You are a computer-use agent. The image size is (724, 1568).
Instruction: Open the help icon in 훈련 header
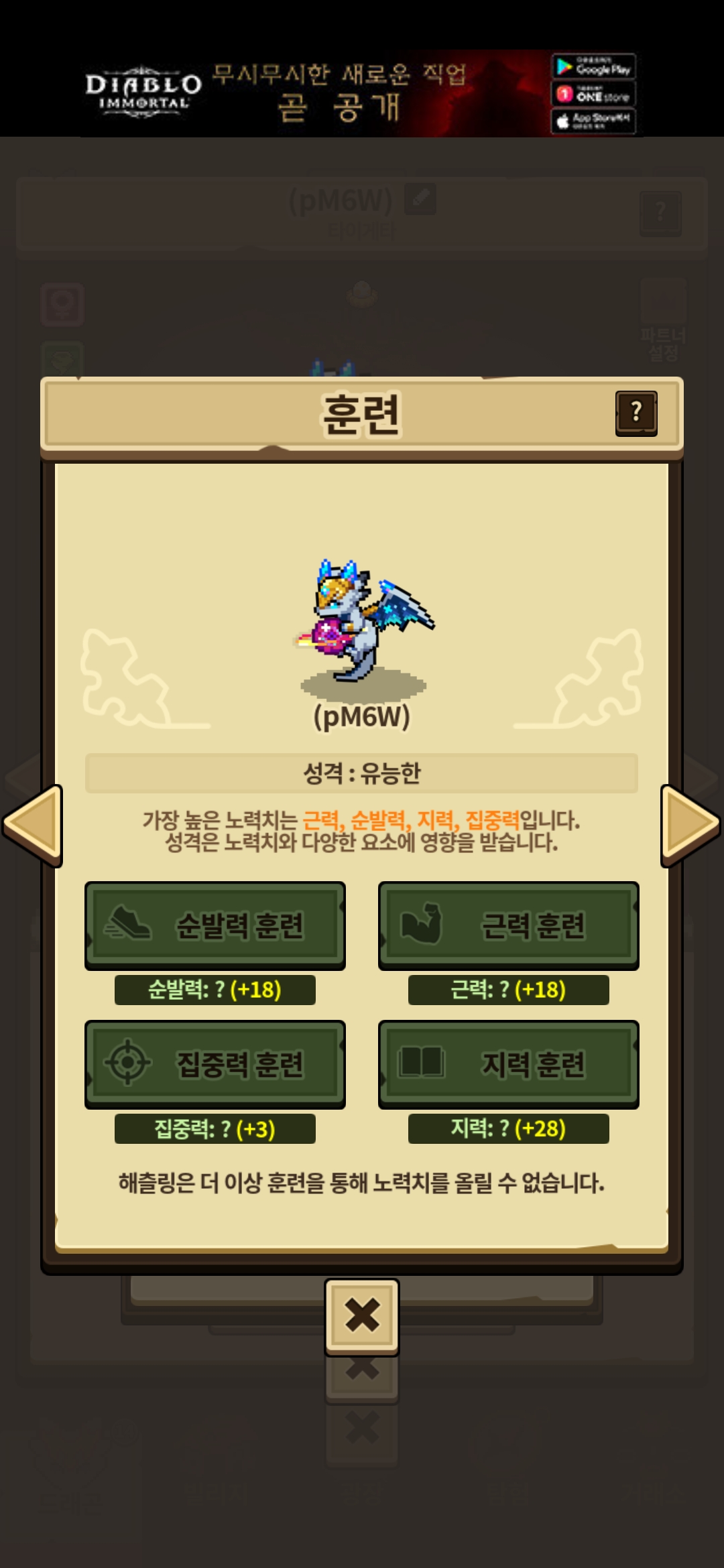pos(636,413)
